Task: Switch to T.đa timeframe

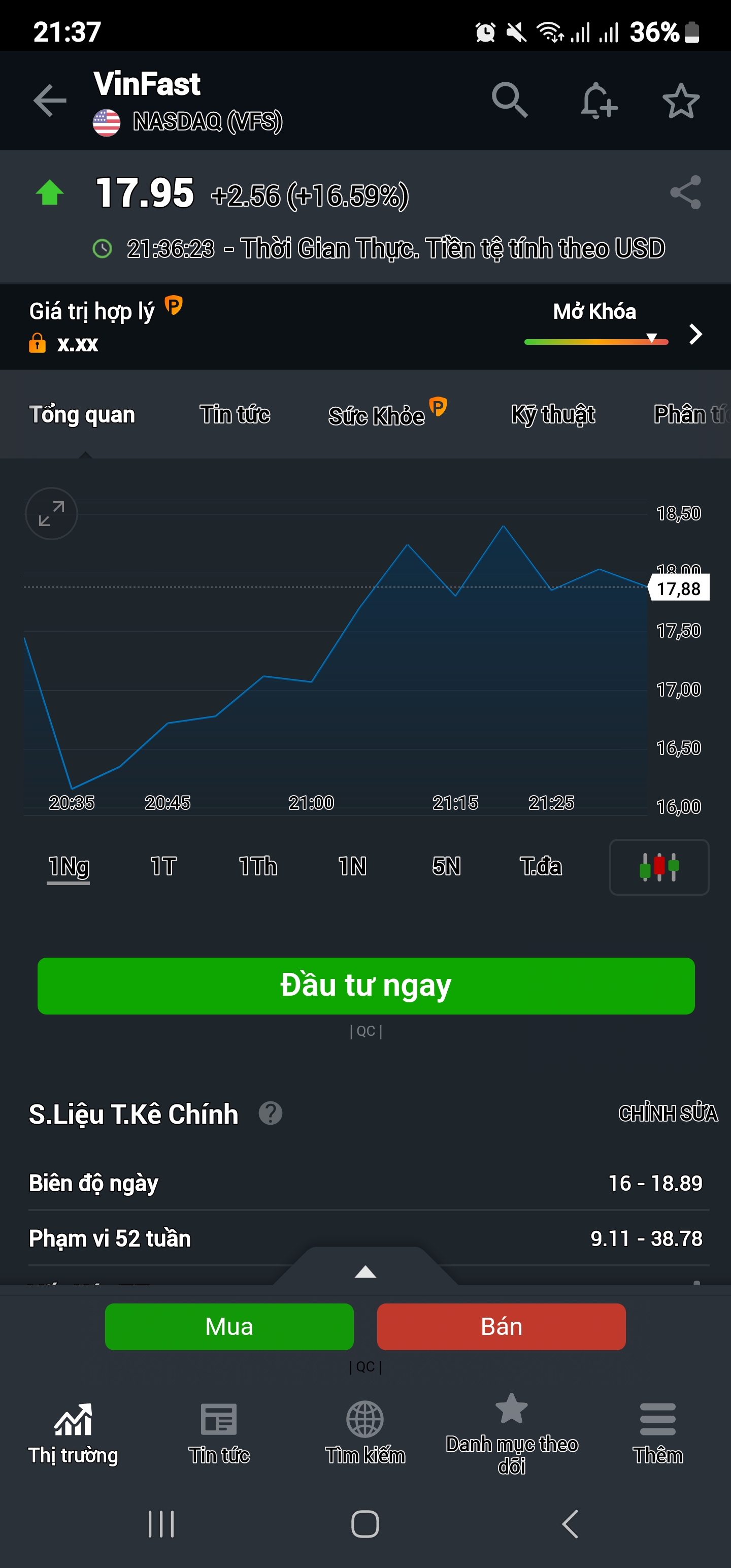Action: (x=541, y=867)
